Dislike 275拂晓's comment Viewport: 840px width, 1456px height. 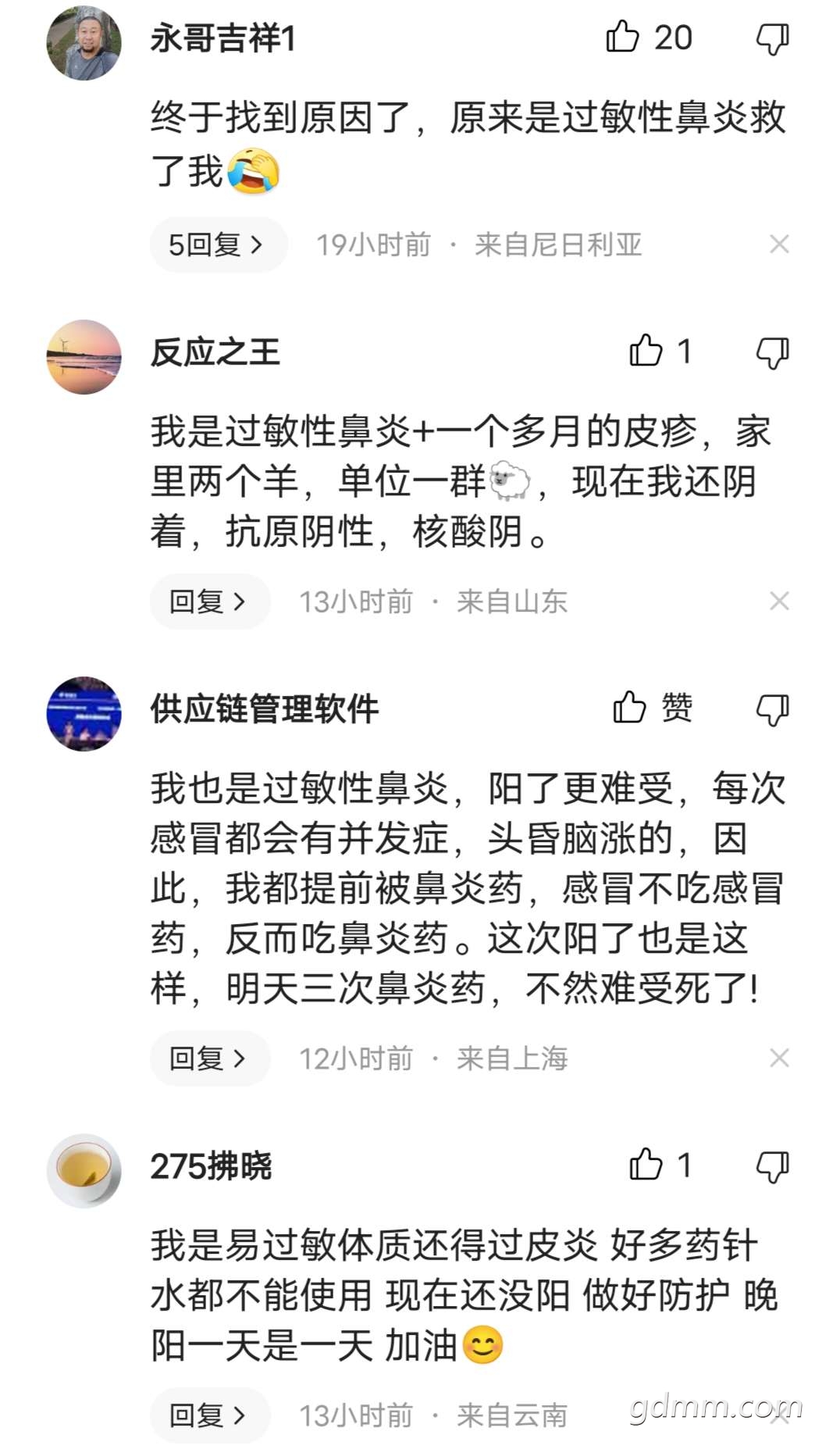[773, 1166]
